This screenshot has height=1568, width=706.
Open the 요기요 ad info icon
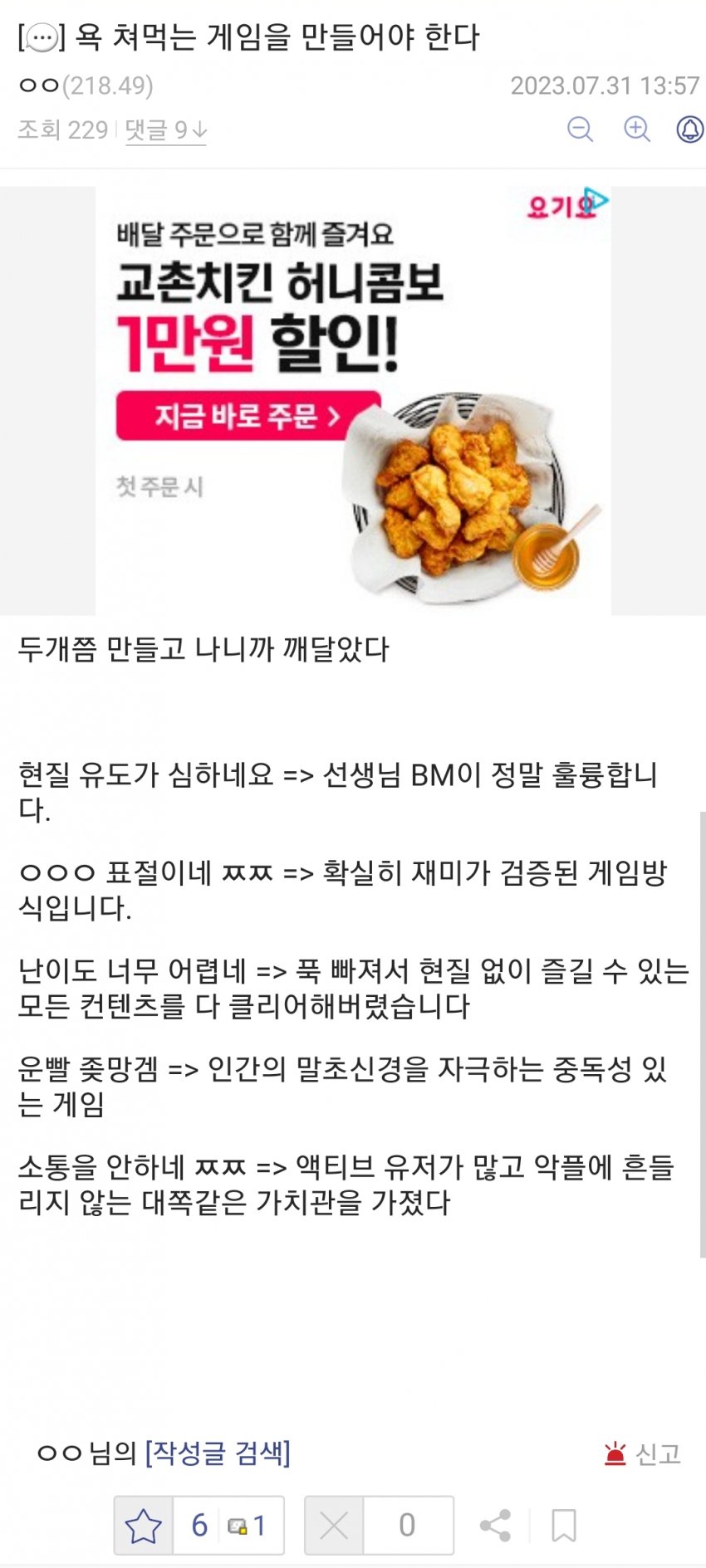(x=596, y=200)
